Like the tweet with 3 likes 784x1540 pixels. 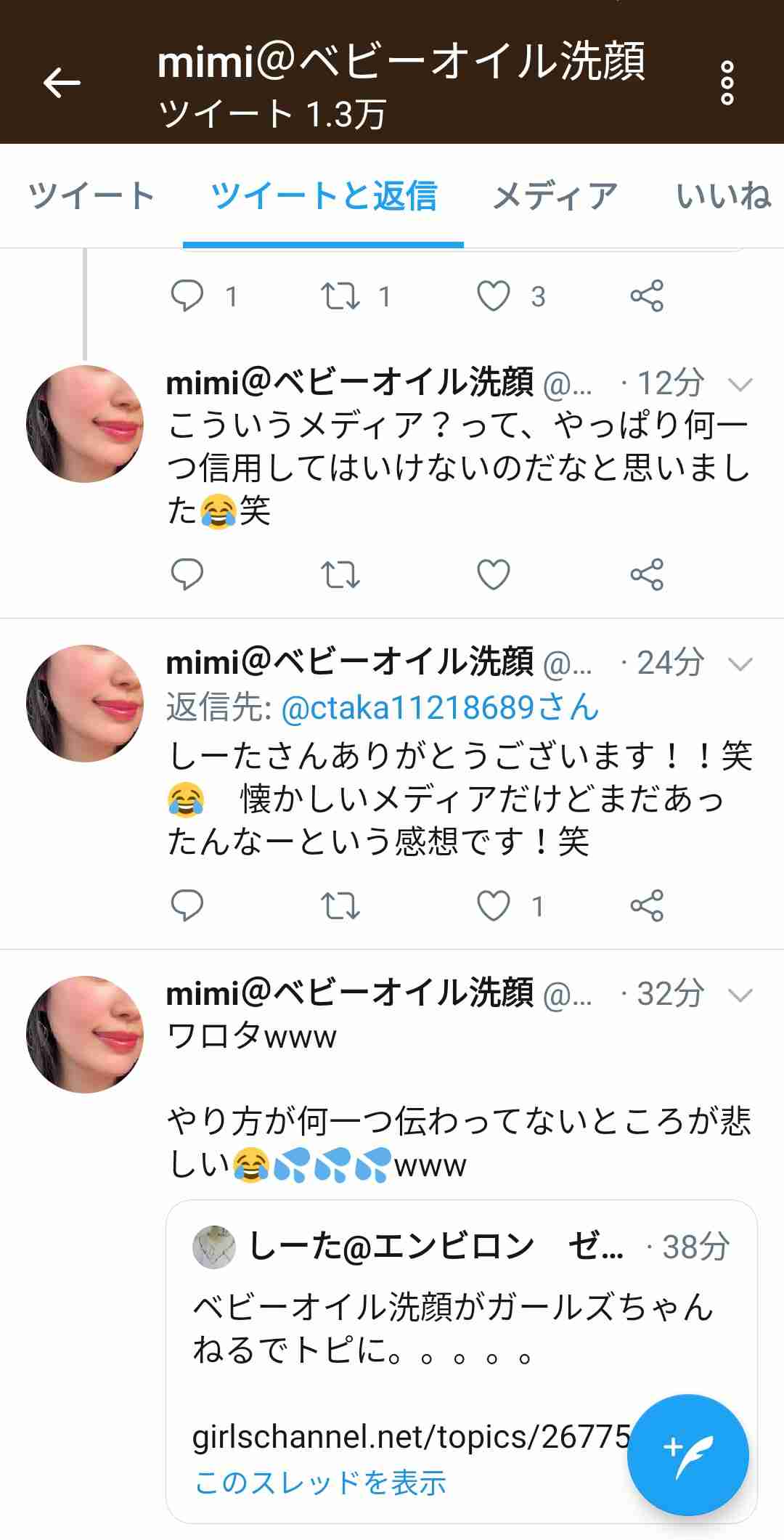[494, 296]
